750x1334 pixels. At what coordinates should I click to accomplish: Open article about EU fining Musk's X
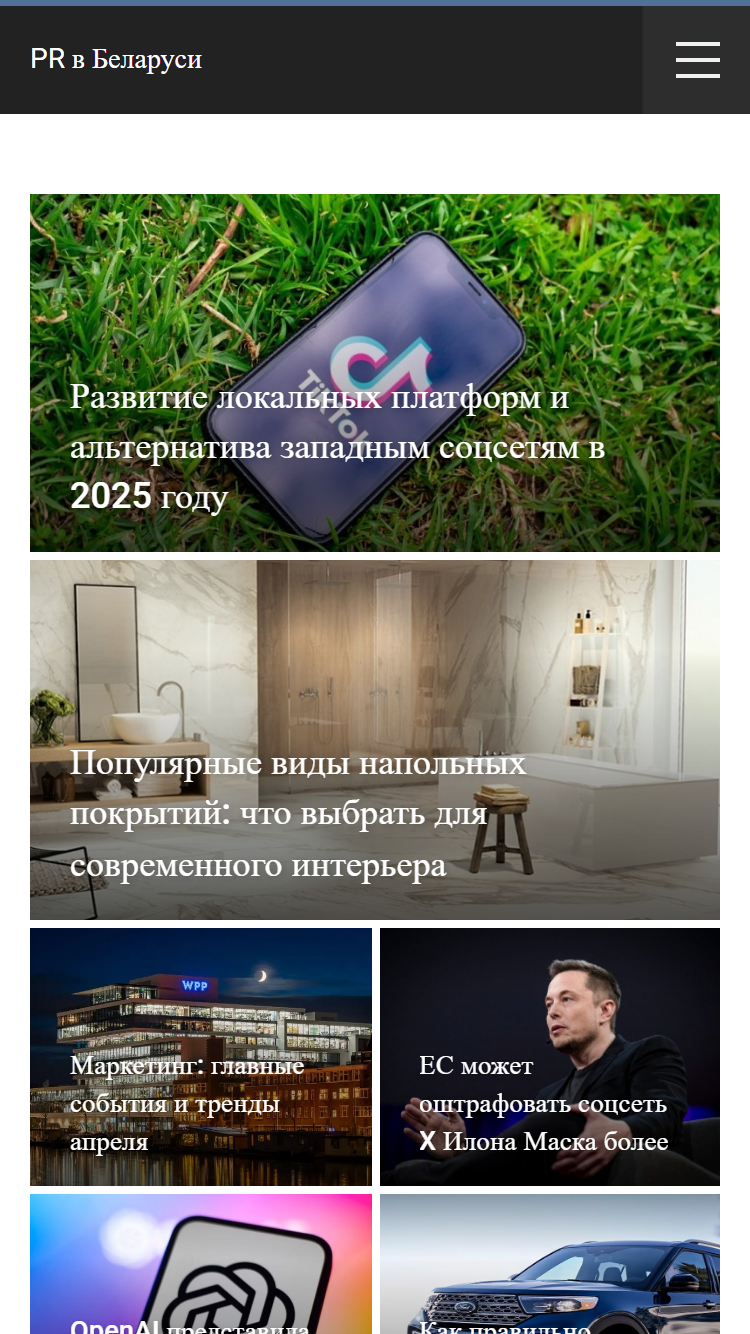tap(550, 1057)
